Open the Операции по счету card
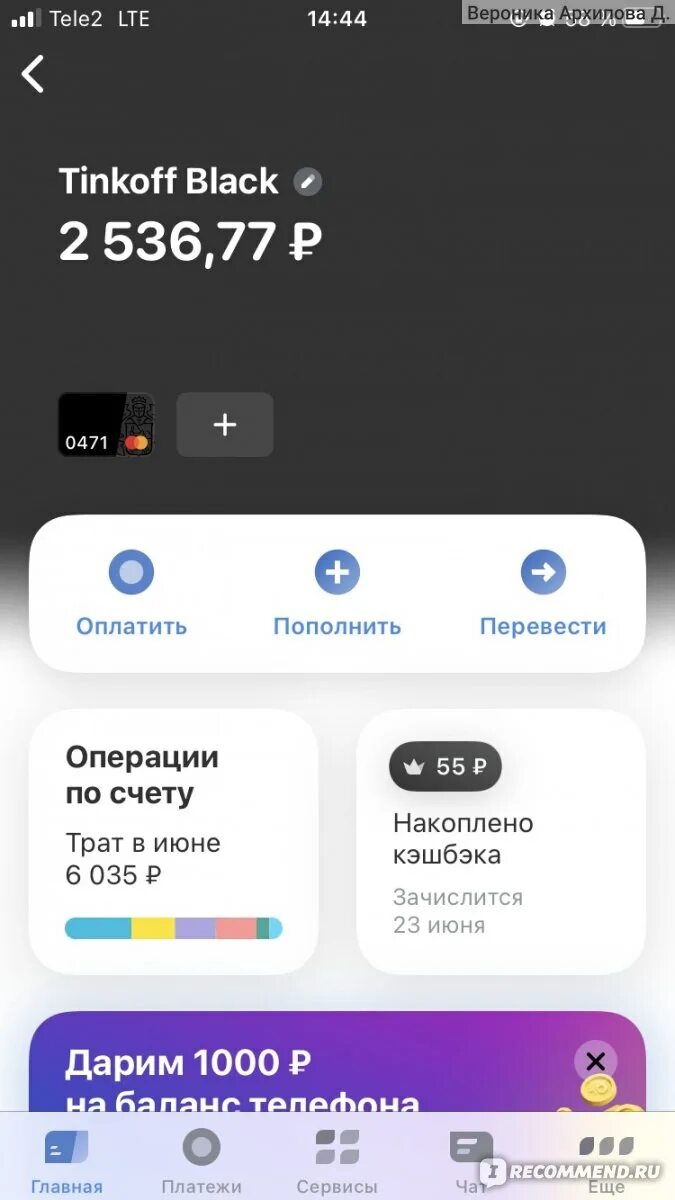Image resolution: width=675 pixels, height=1200 pixels. pyautogui.click(x=174, y=842)
